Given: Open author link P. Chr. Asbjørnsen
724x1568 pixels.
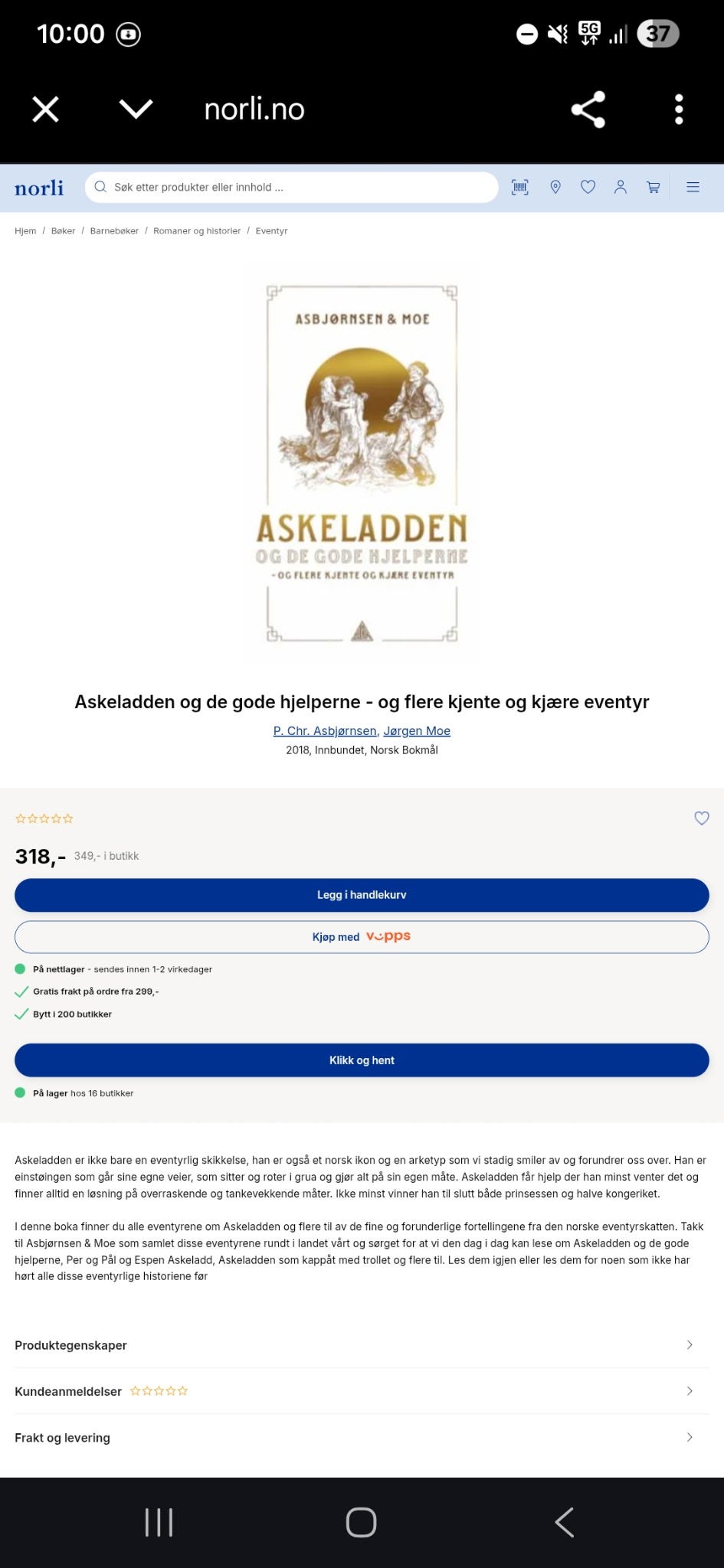Looking at the screenshot, I should coord(325,730).
